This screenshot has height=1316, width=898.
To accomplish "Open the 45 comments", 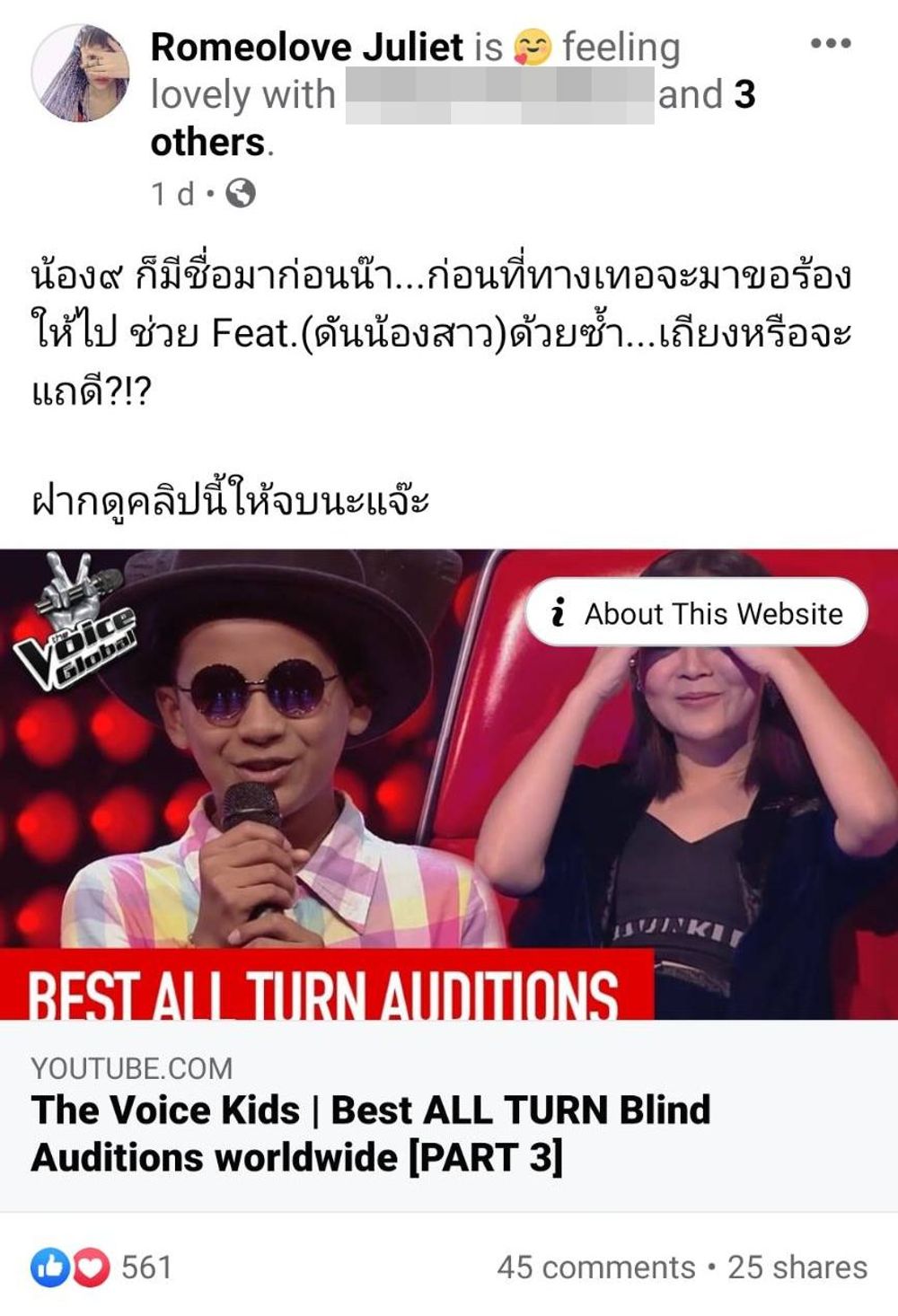I will tap(595, 1267).
